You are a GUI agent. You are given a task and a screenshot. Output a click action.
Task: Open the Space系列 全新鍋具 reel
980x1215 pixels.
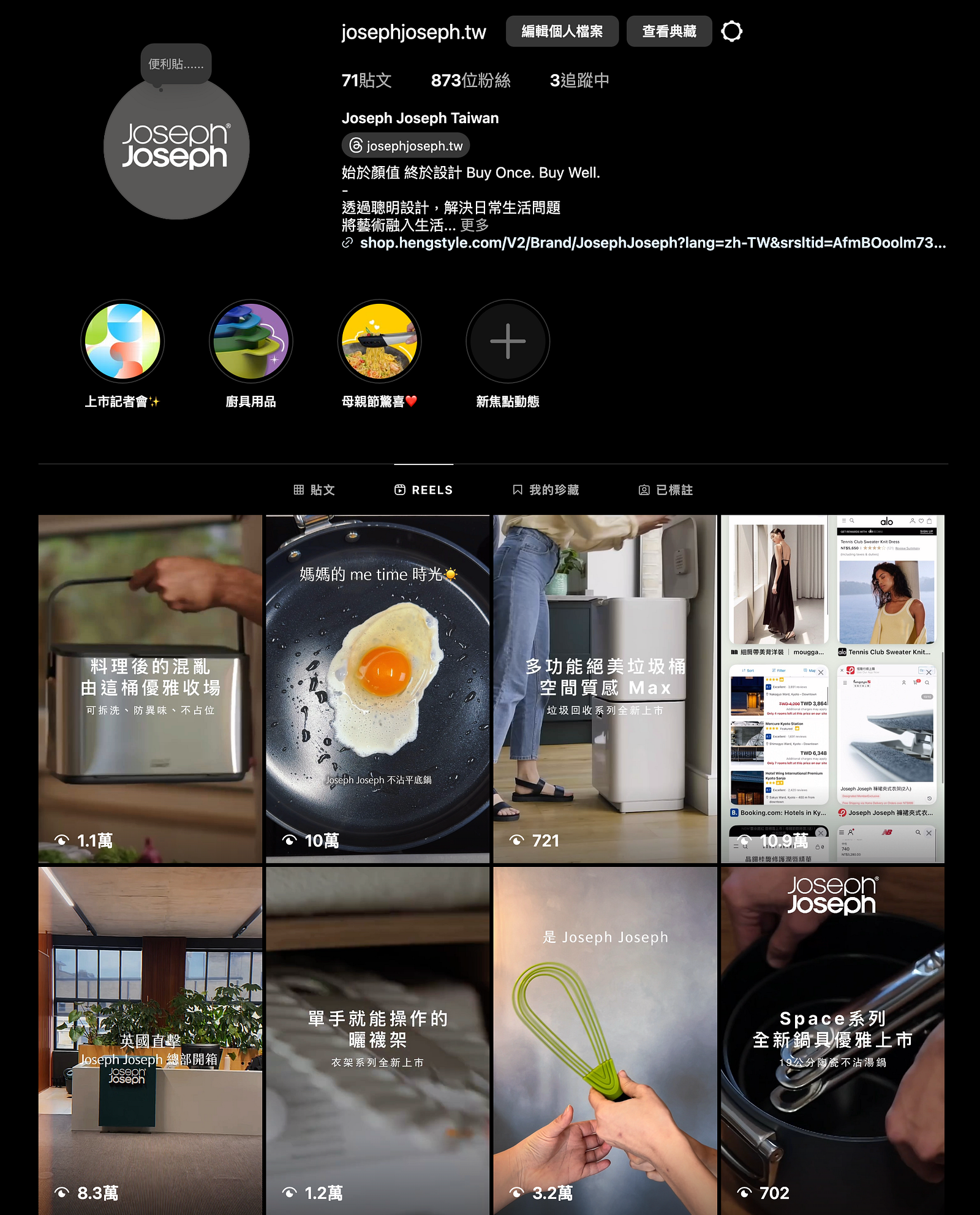click(832, 1040)
